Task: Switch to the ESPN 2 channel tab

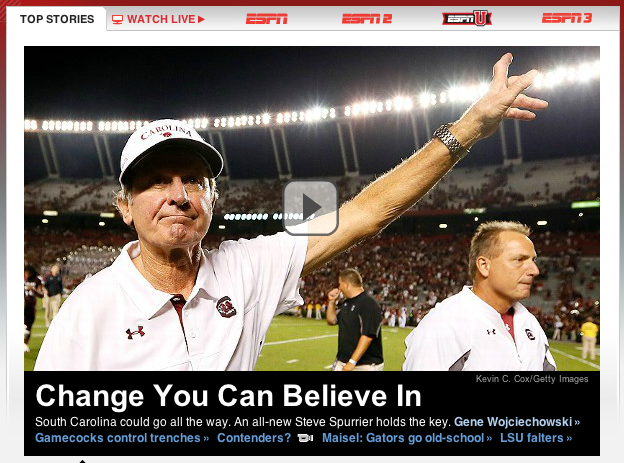Action: [x=366, y=19]
